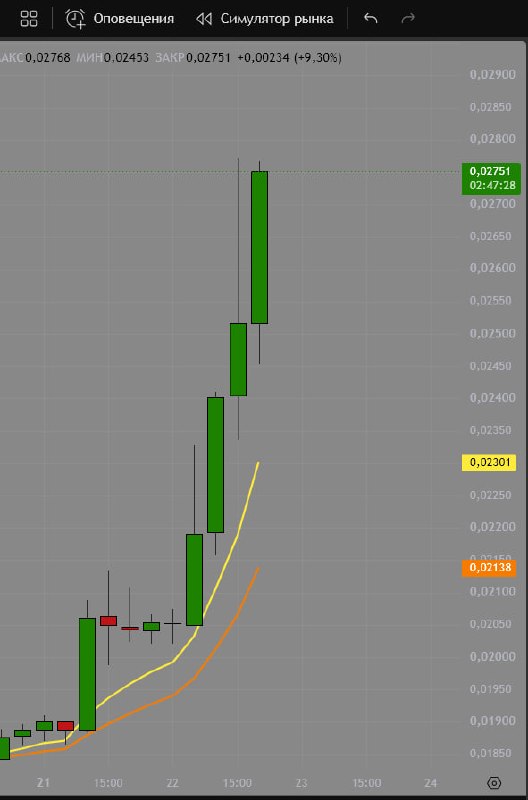Start Симулятор рынка replay mode
The height and width of the screenshot is (800, 528).
[x=264, y=19]
